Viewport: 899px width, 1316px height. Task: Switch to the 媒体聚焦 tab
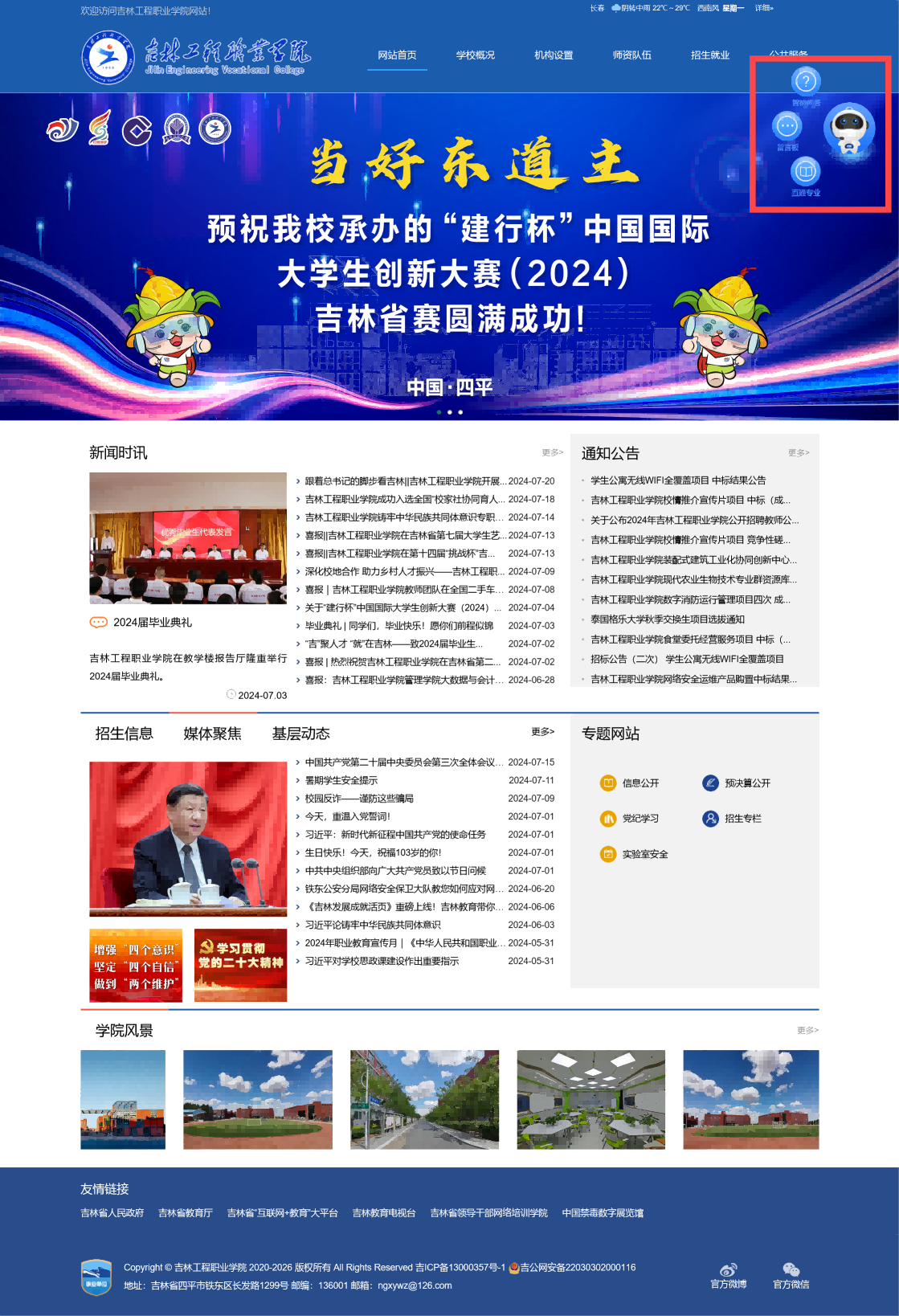click(212, 734)
